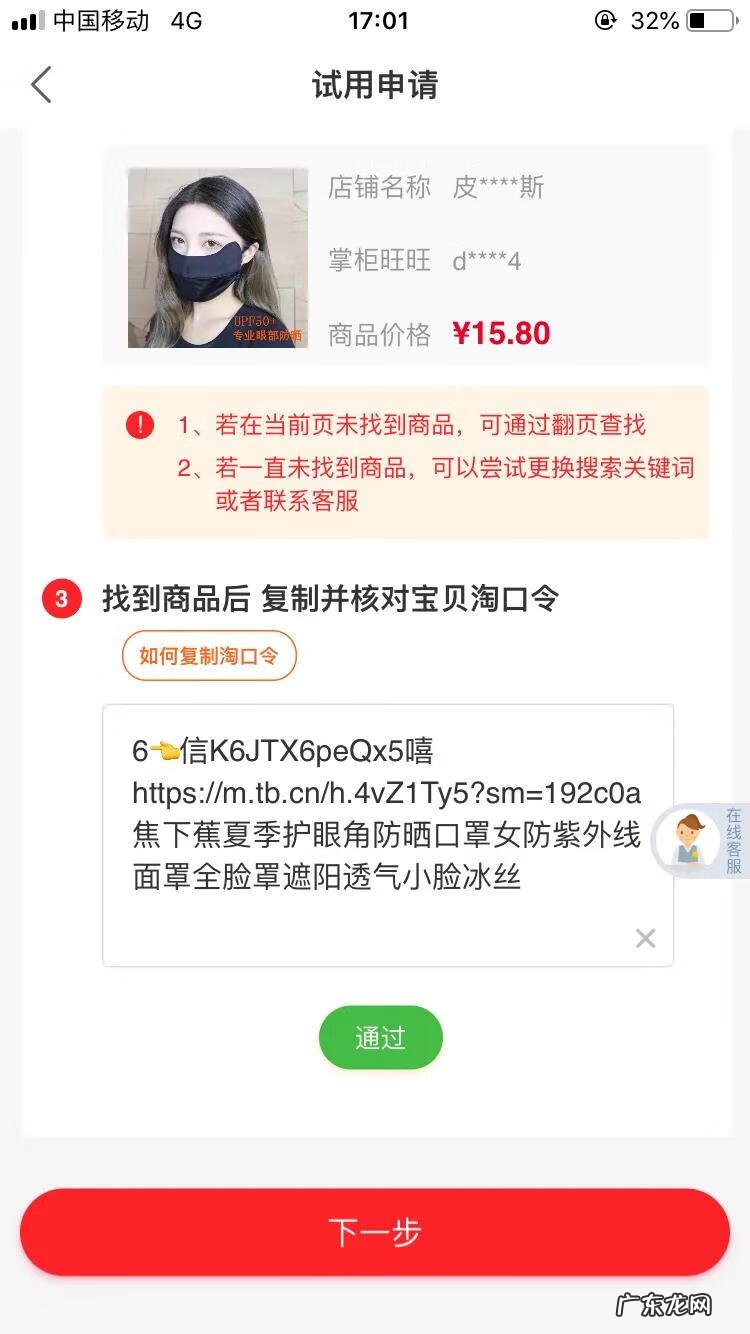This screenshot has height=1334, width=750.
Task: Tap the 试用申请 page title
Action: pos(375,85)
